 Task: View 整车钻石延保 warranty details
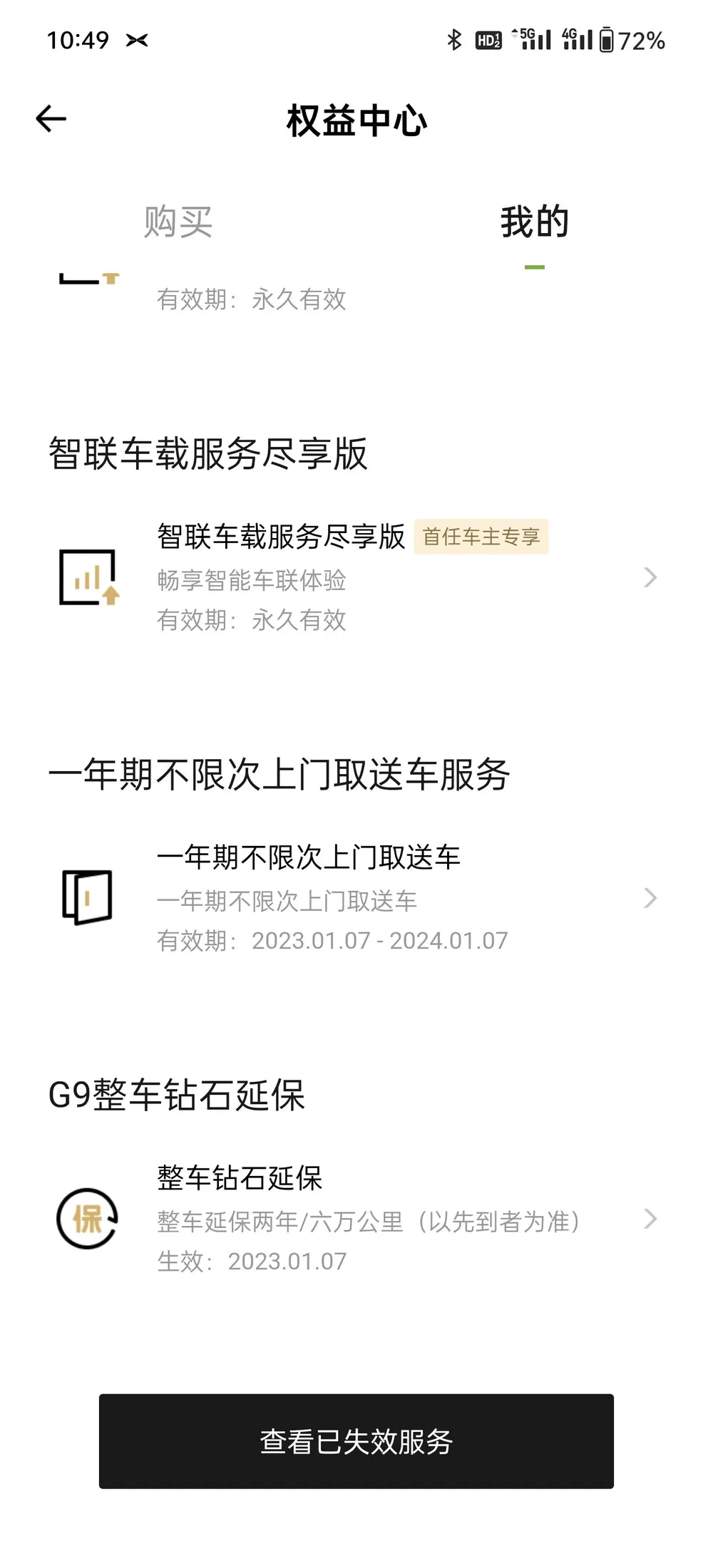pos(356,1219)
